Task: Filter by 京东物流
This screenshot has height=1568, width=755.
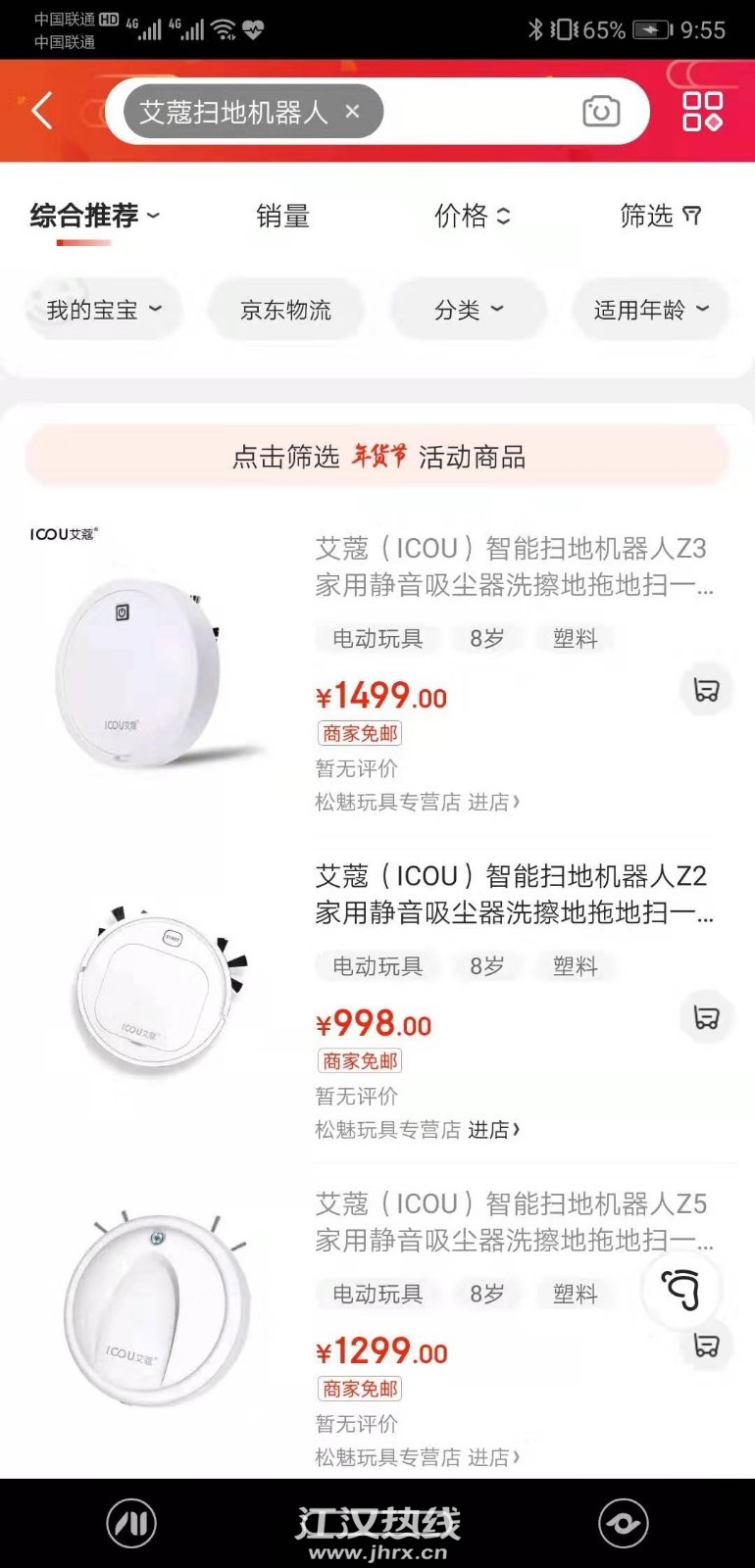Action: pyautogui.click(x=285, y=311)
